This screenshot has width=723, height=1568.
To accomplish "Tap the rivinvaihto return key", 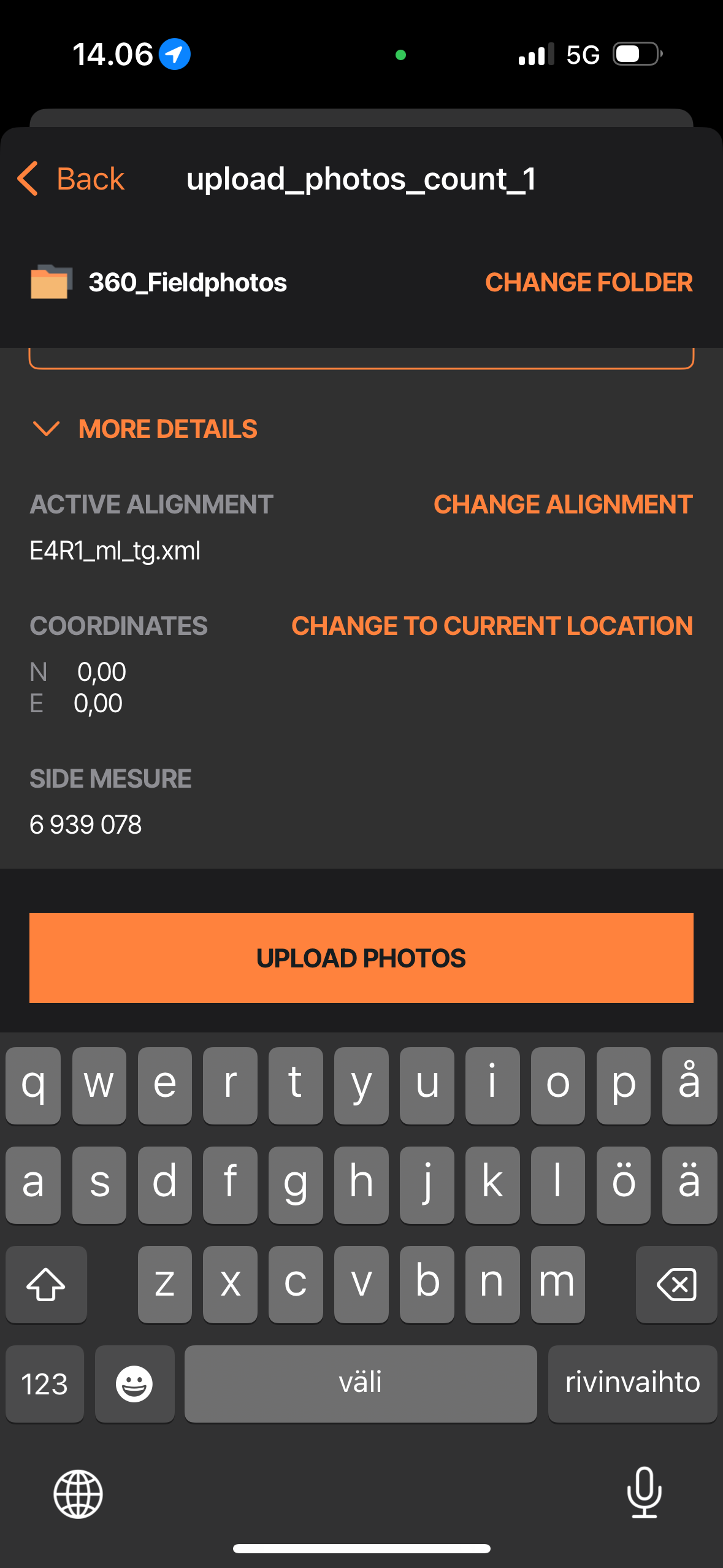I will pyautogui.click(x=632, y=1383).
